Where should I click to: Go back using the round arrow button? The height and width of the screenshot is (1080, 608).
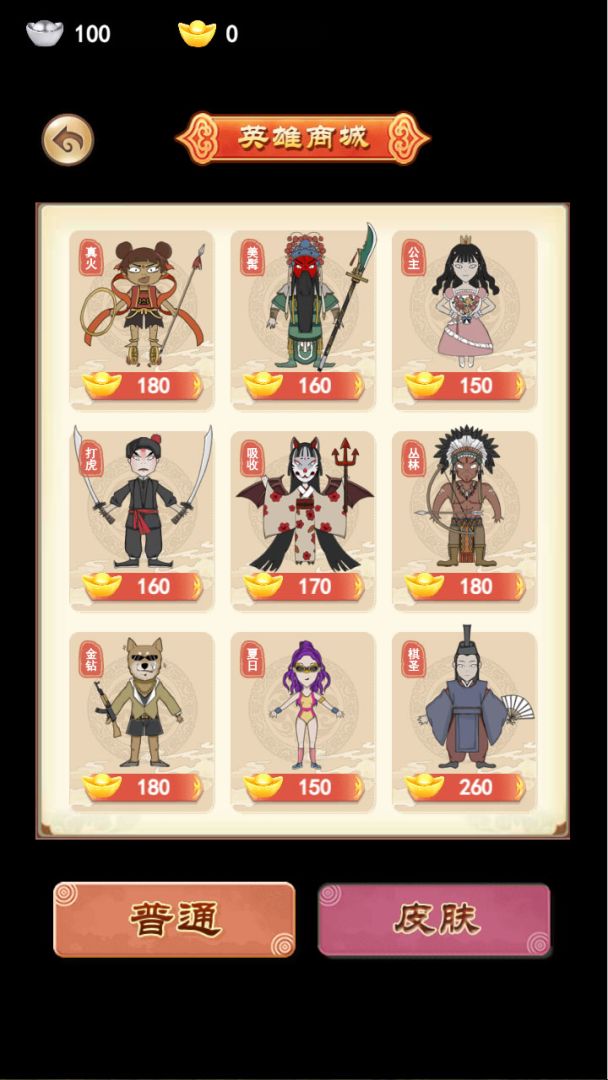[67, 140]
